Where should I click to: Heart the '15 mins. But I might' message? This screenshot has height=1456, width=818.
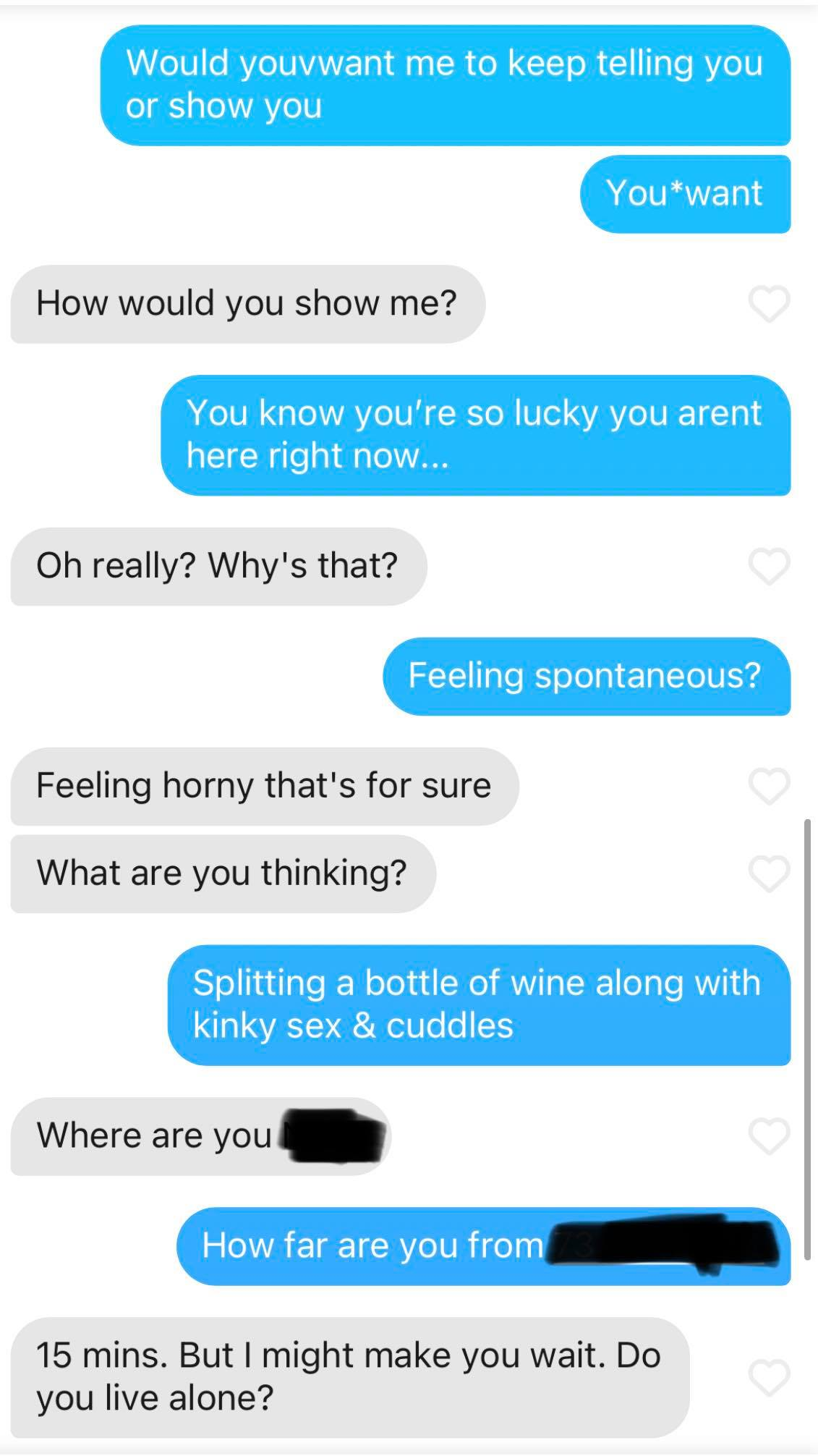pyautogui.click(x=768, y=1377)
